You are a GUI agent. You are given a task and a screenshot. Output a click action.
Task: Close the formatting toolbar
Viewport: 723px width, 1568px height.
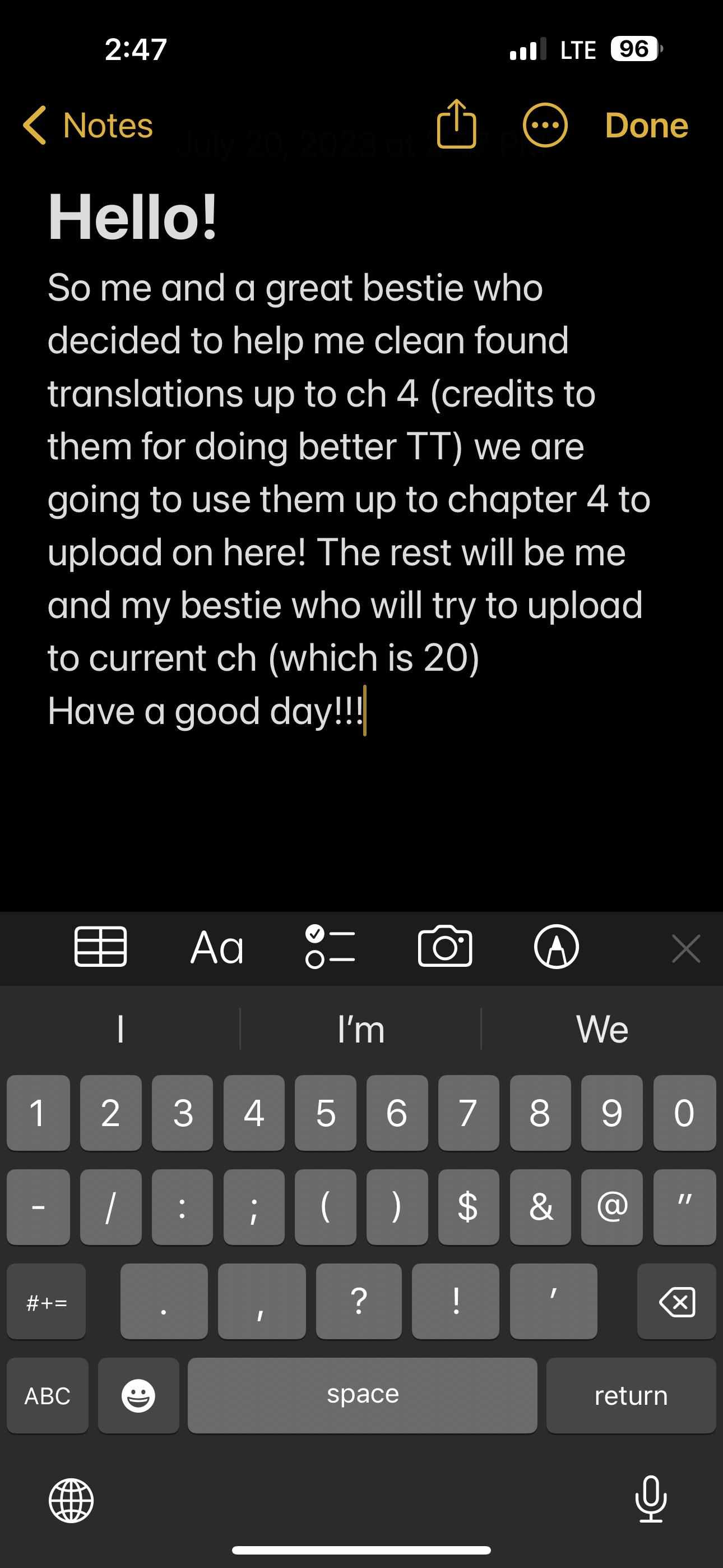[686, 948]
